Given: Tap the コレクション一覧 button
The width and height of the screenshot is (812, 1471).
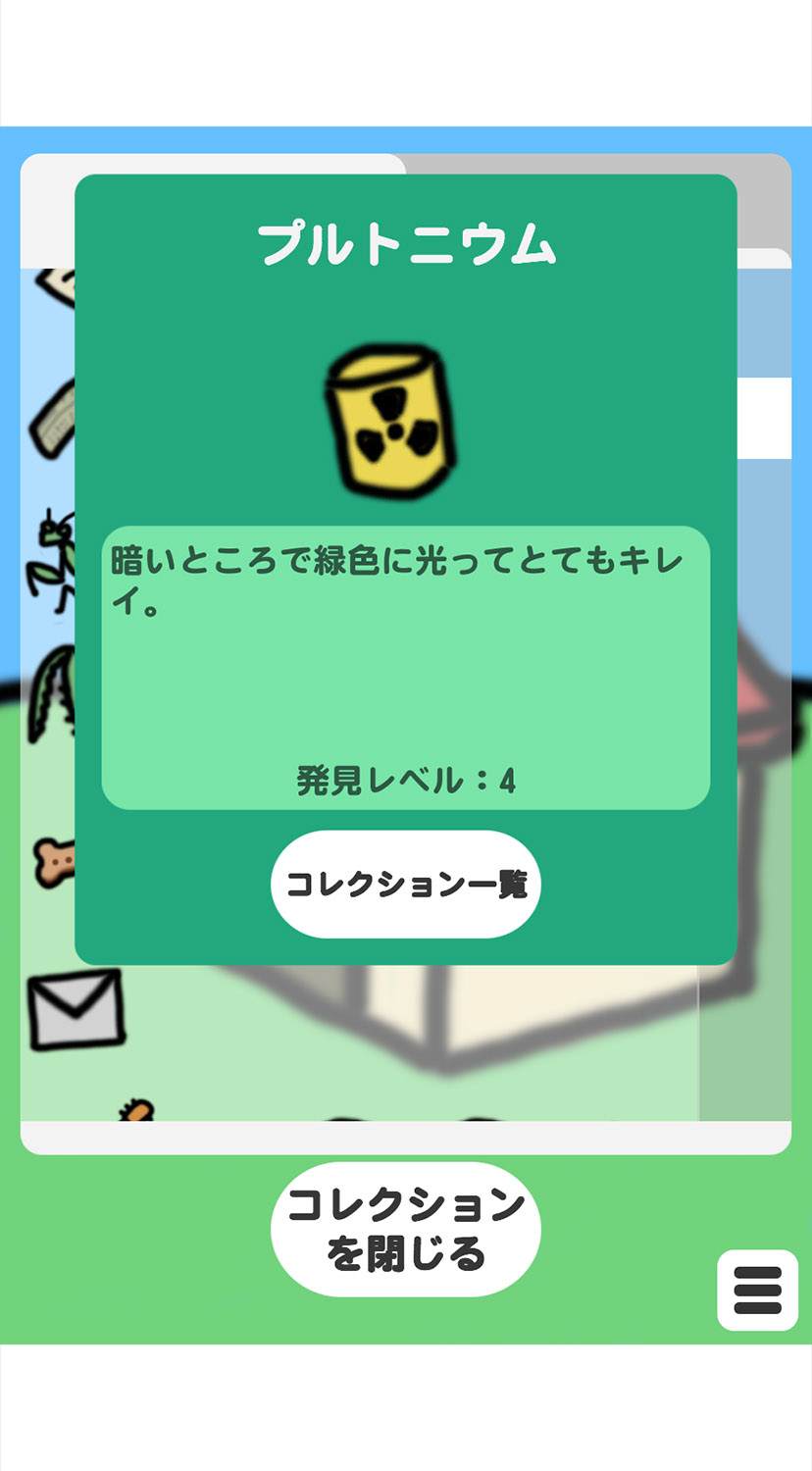Looking at the screenshot, I should [405, 885].
